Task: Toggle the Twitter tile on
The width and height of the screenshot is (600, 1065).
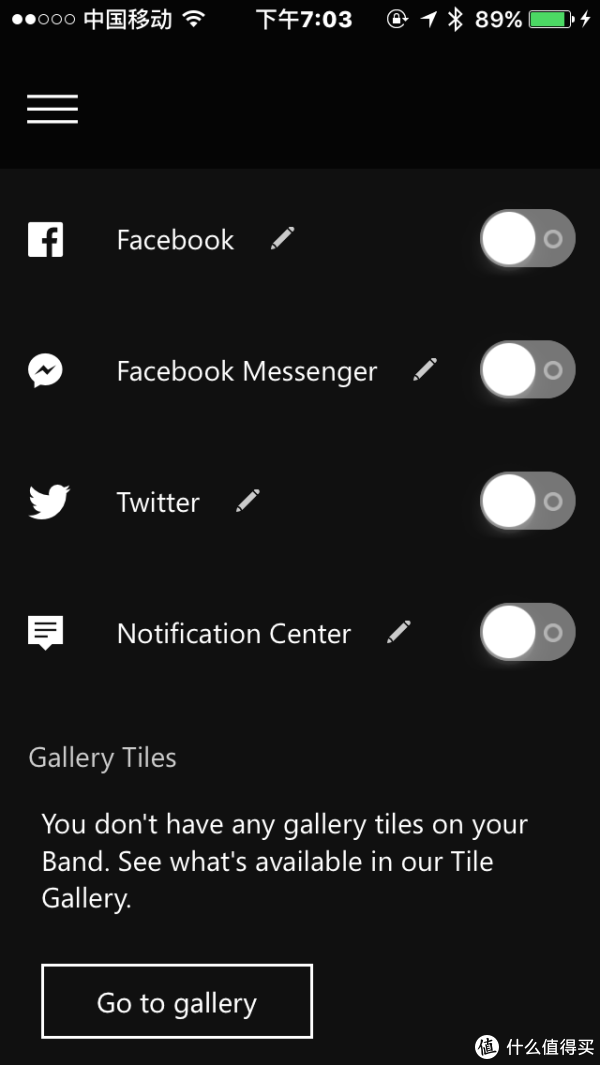Action: 527,501
